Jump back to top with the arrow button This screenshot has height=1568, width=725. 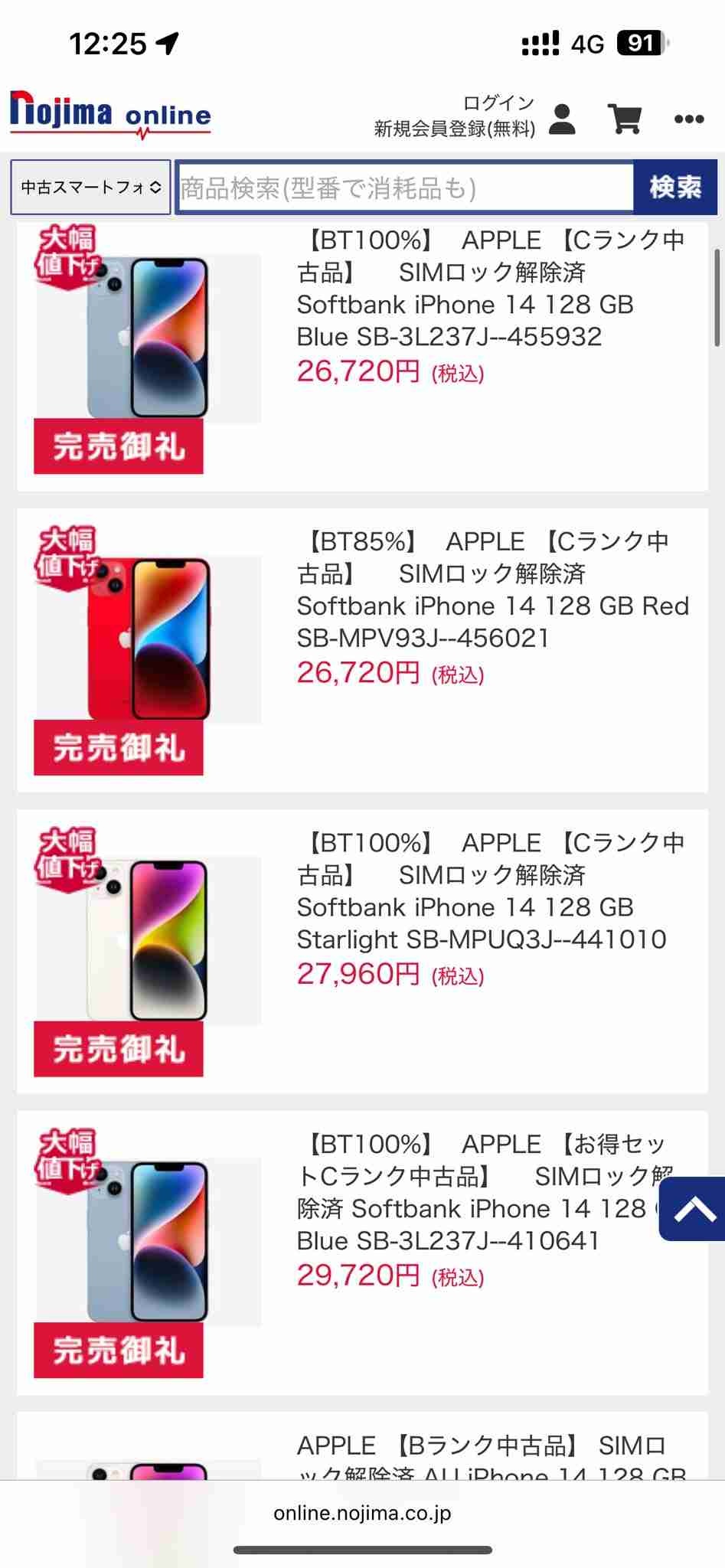(694, 1209)
